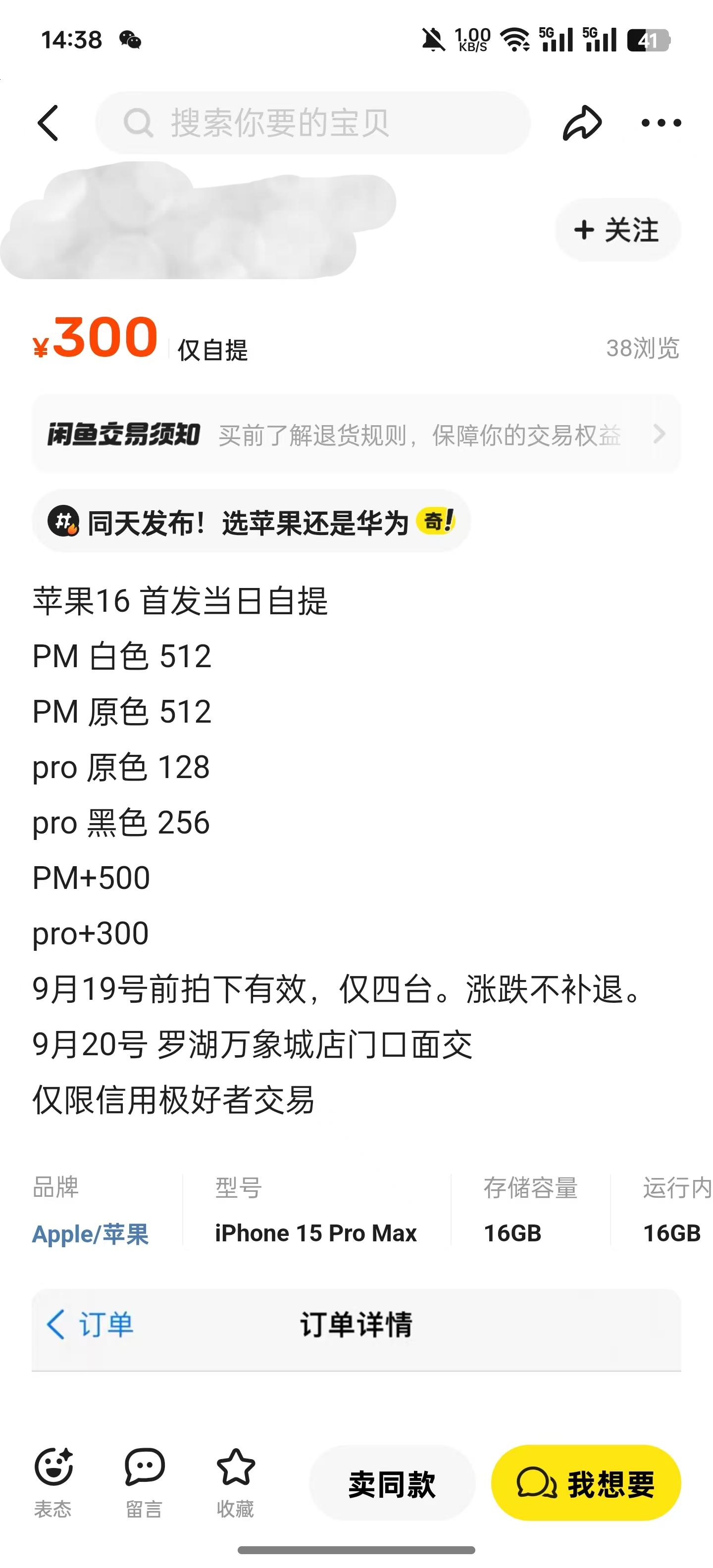Leave a comment via 留言

[144, 1481]
